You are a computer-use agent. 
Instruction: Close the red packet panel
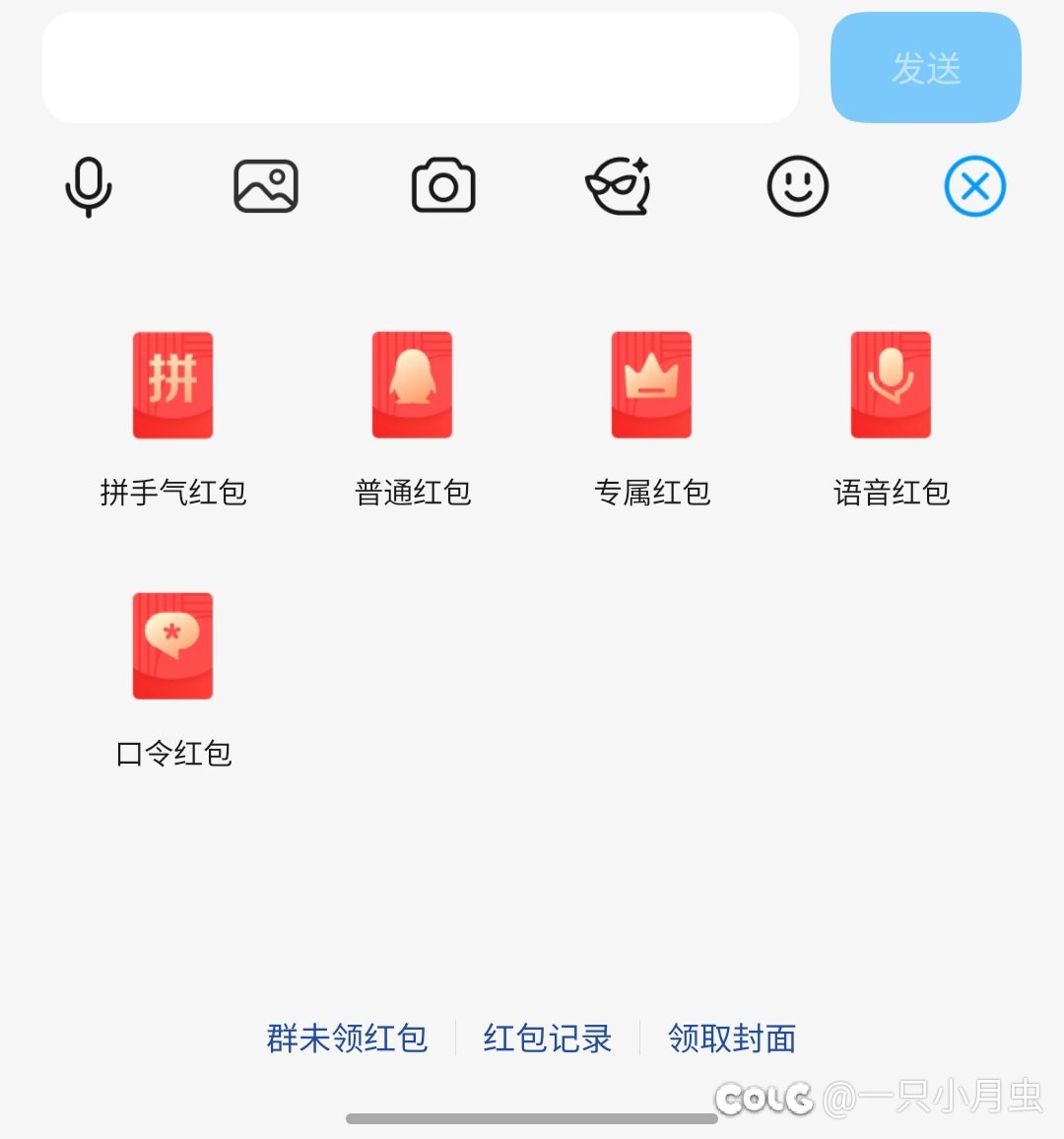(974, 186)
